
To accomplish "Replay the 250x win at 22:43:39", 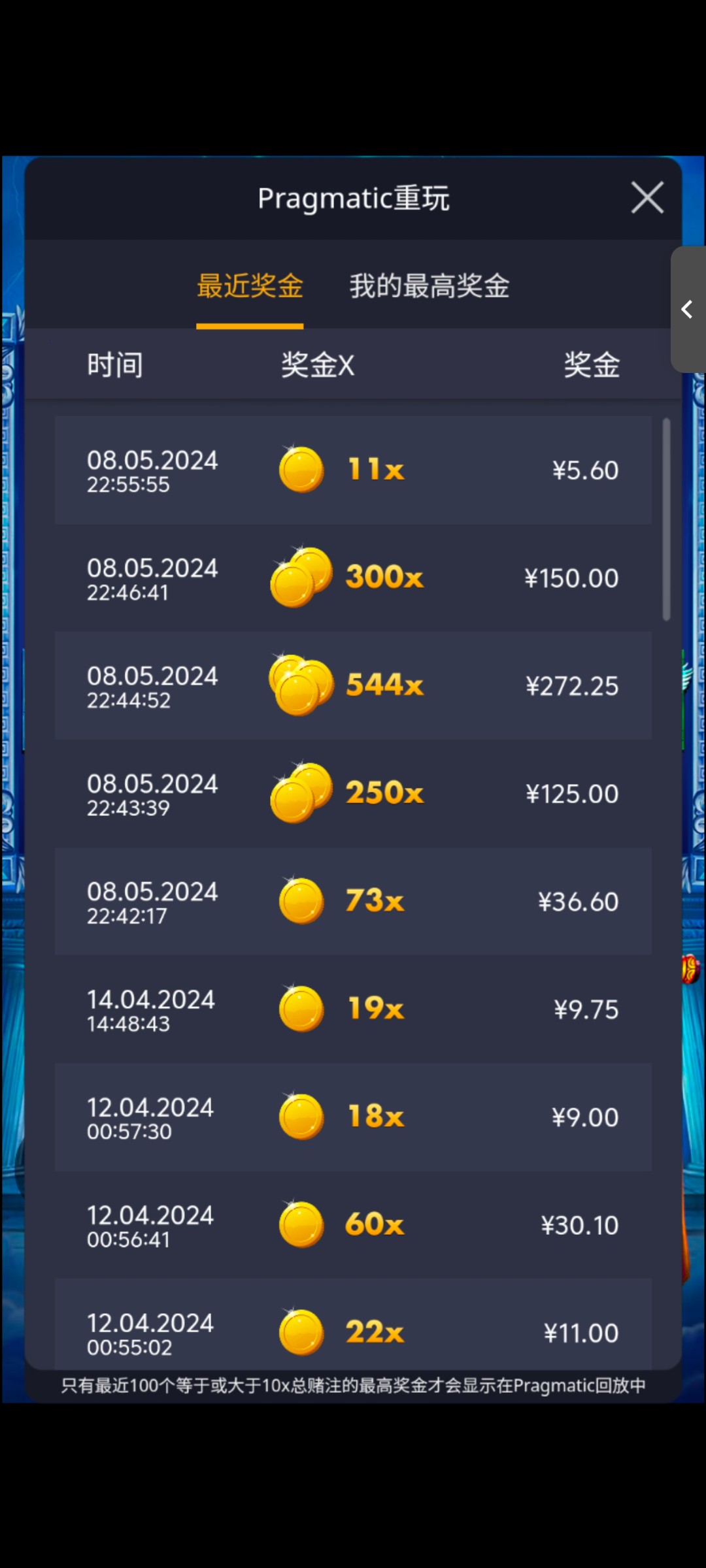I will [353, 793].
